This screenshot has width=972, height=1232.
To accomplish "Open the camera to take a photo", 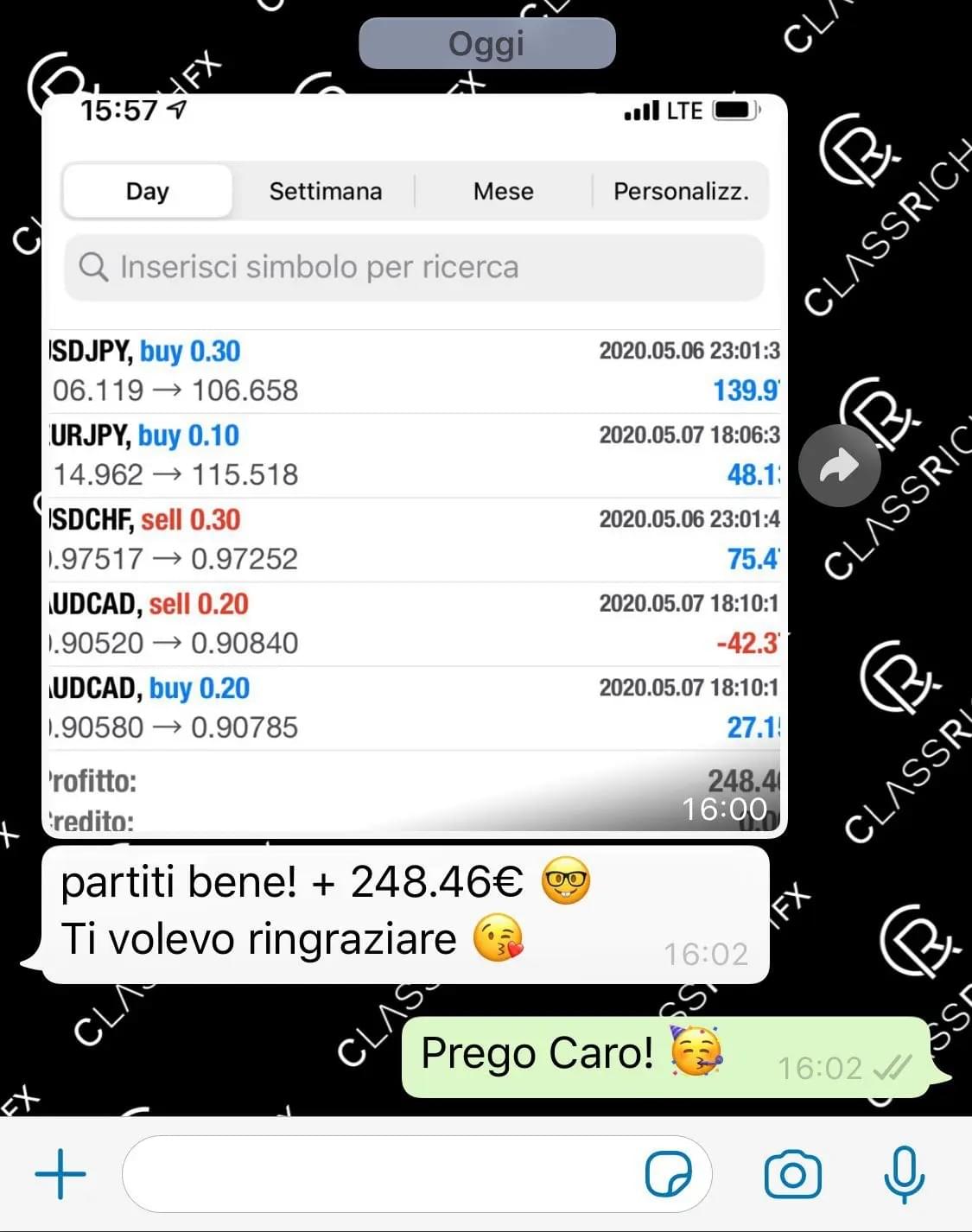I will tap(792, 1174).
